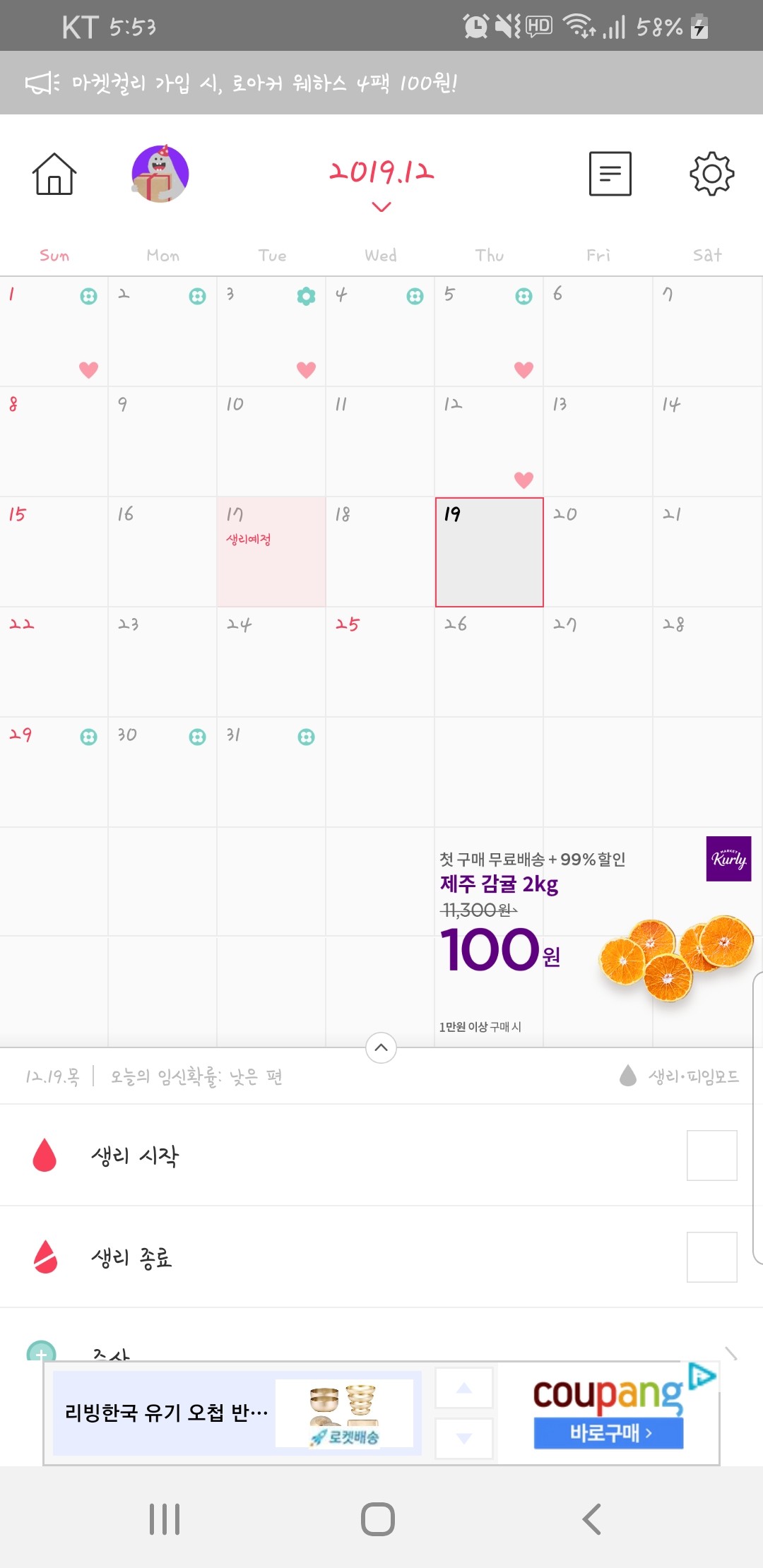
Task: Select December 1 on the calendar
Action: [x=54, y=331]
